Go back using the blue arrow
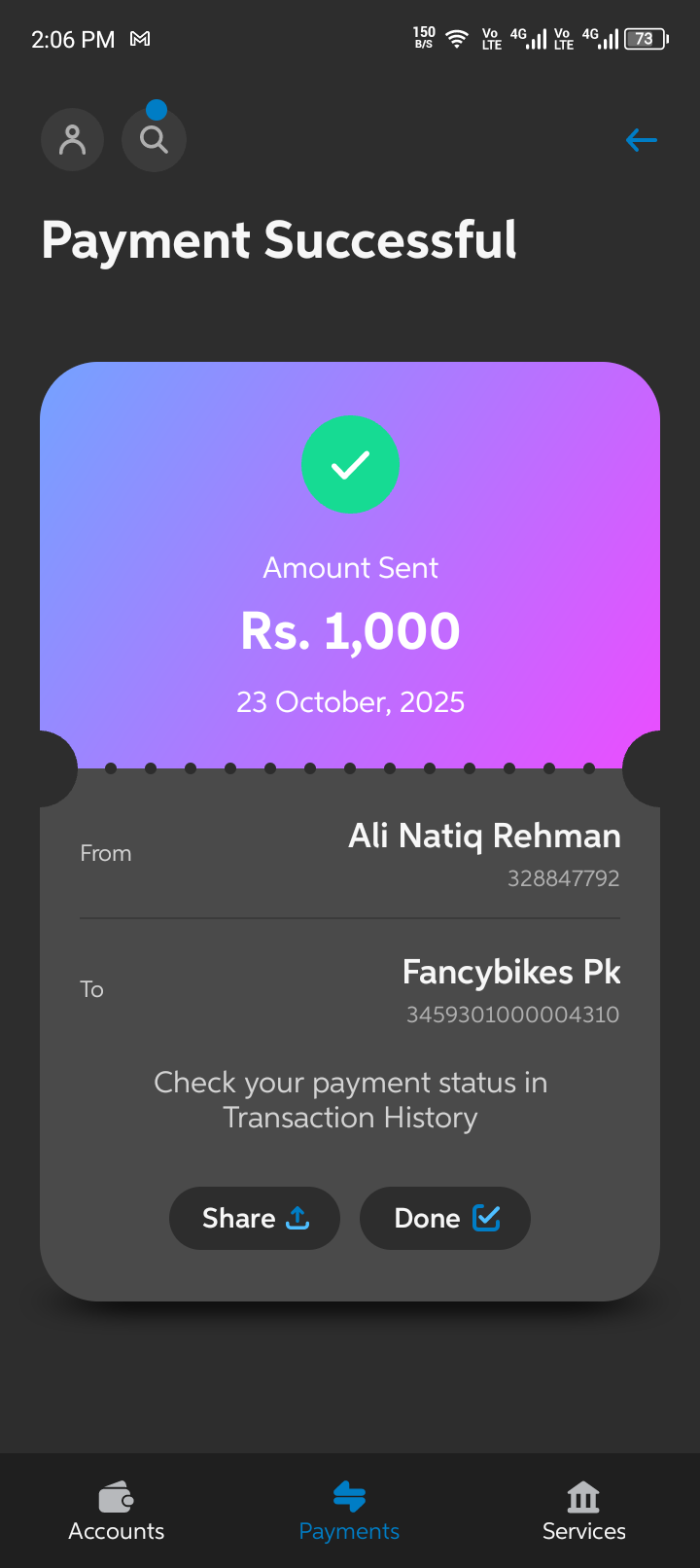This screenshot has height=1568, width=700. (x=641, y=140)
